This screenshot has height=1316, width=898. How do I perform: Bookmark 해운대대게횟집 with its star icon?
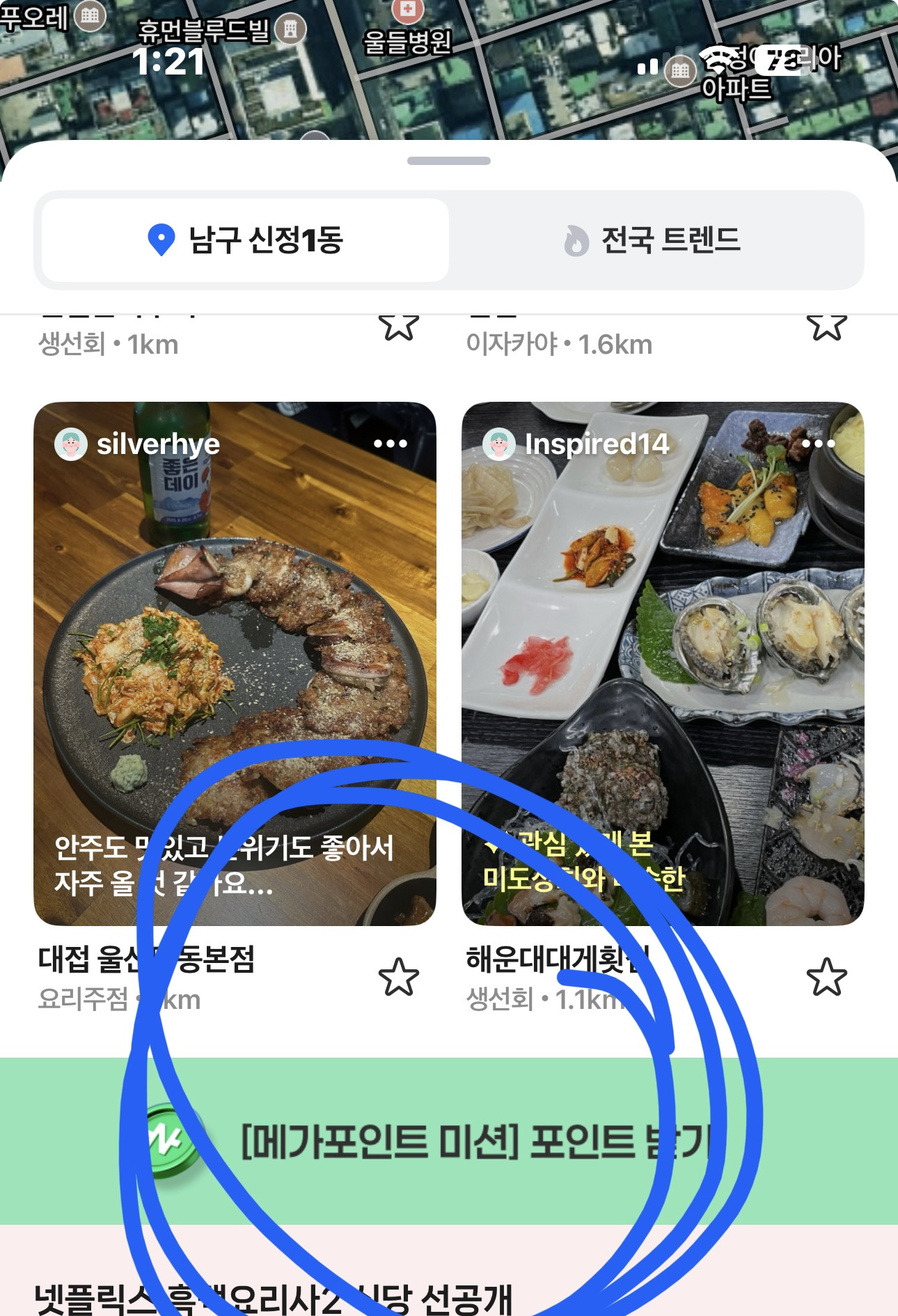pos(827,977)
